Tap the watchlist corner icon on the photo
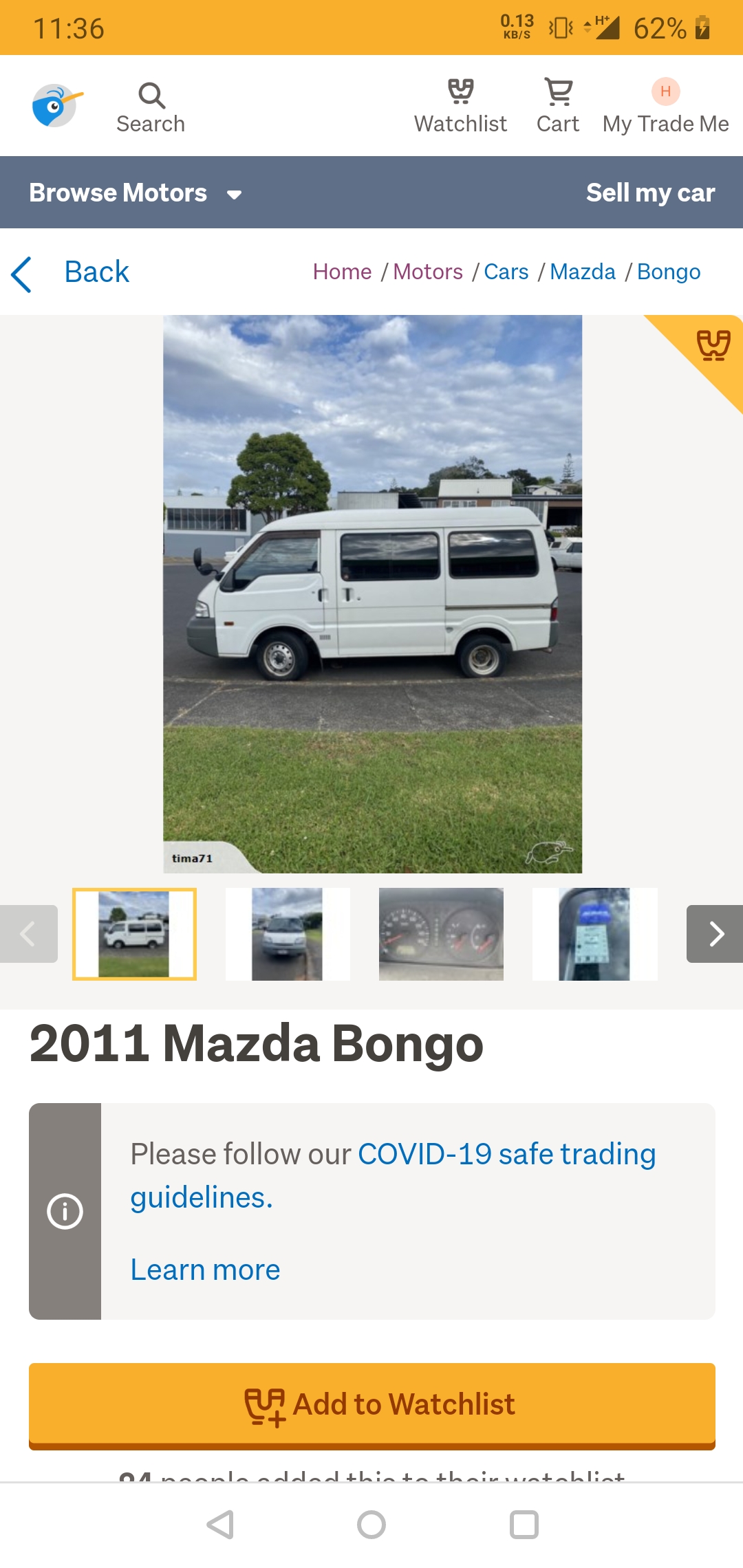The width and height of the screenshot is (743, 1568). (x=713, y=345)
